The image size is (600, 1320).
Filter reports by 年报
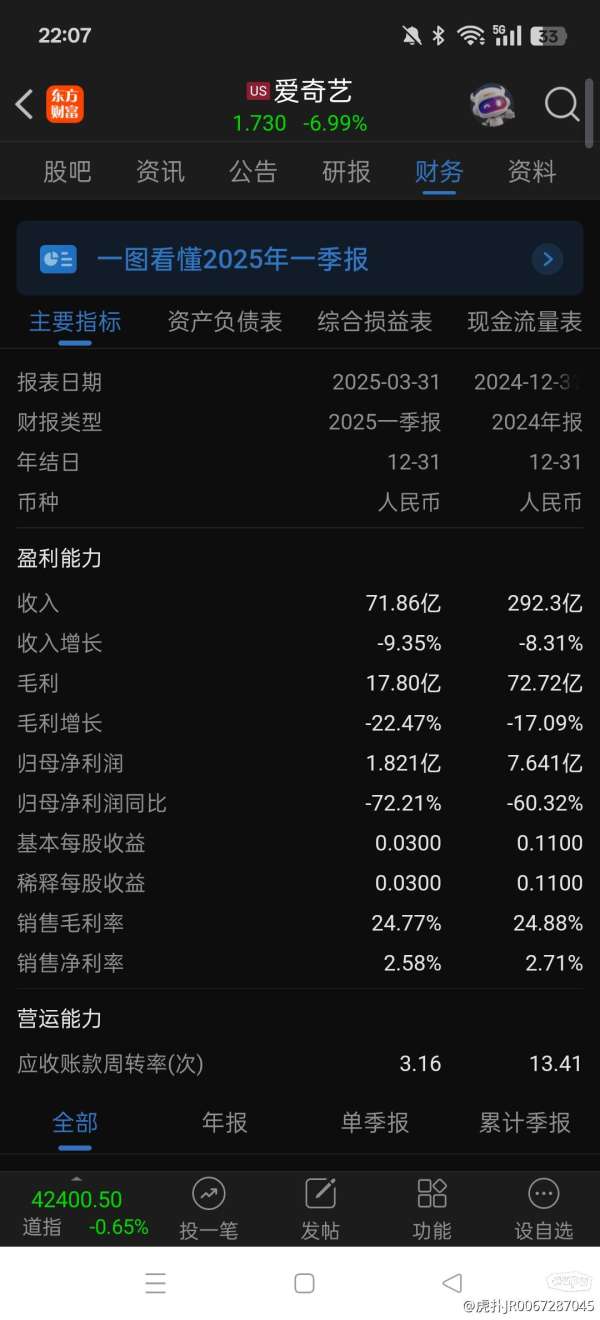pos(225,1123)
